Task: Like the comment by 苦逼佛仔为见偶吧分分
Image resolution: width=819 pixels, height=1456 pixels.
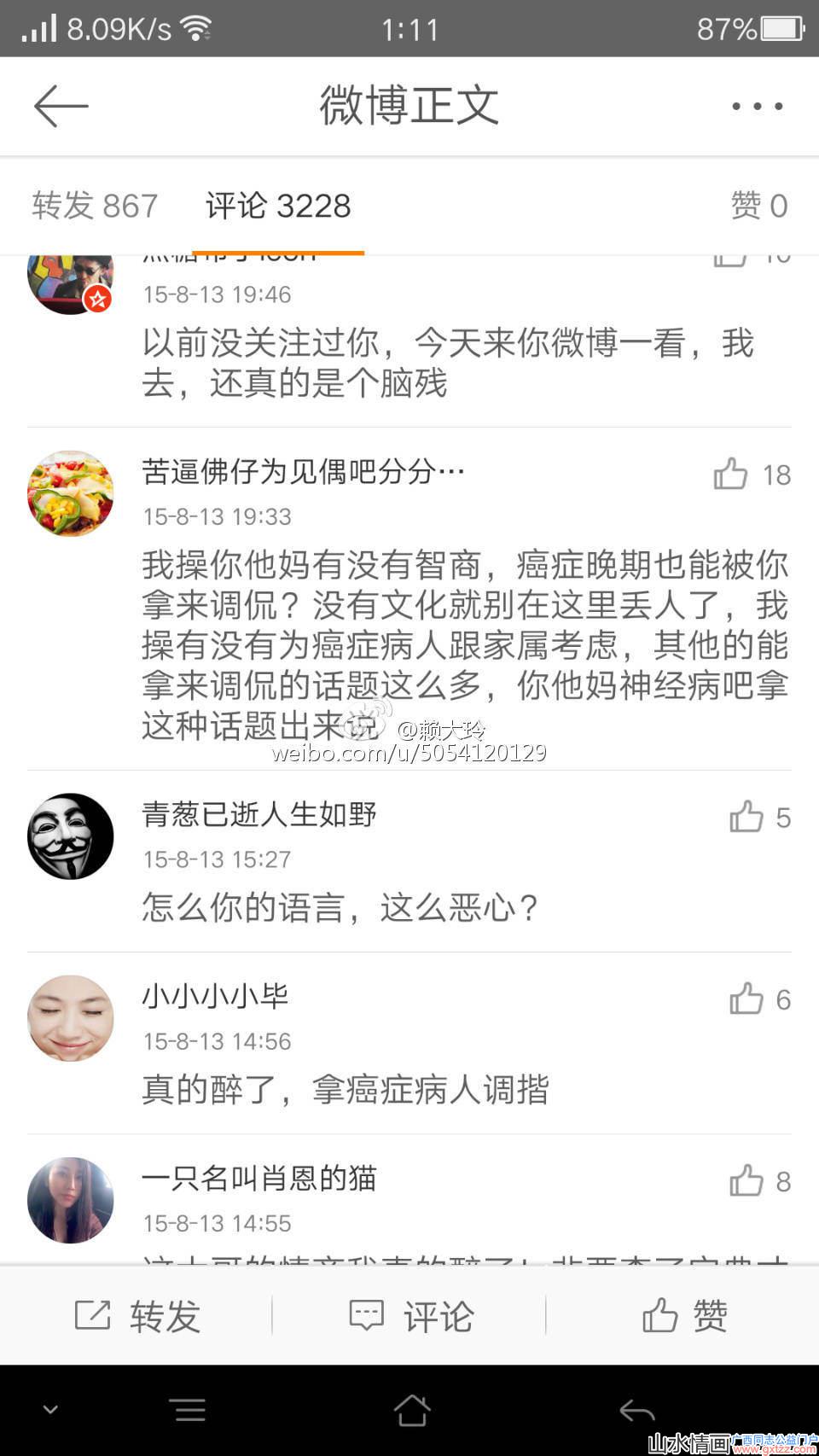Action: tap(731, 475)
